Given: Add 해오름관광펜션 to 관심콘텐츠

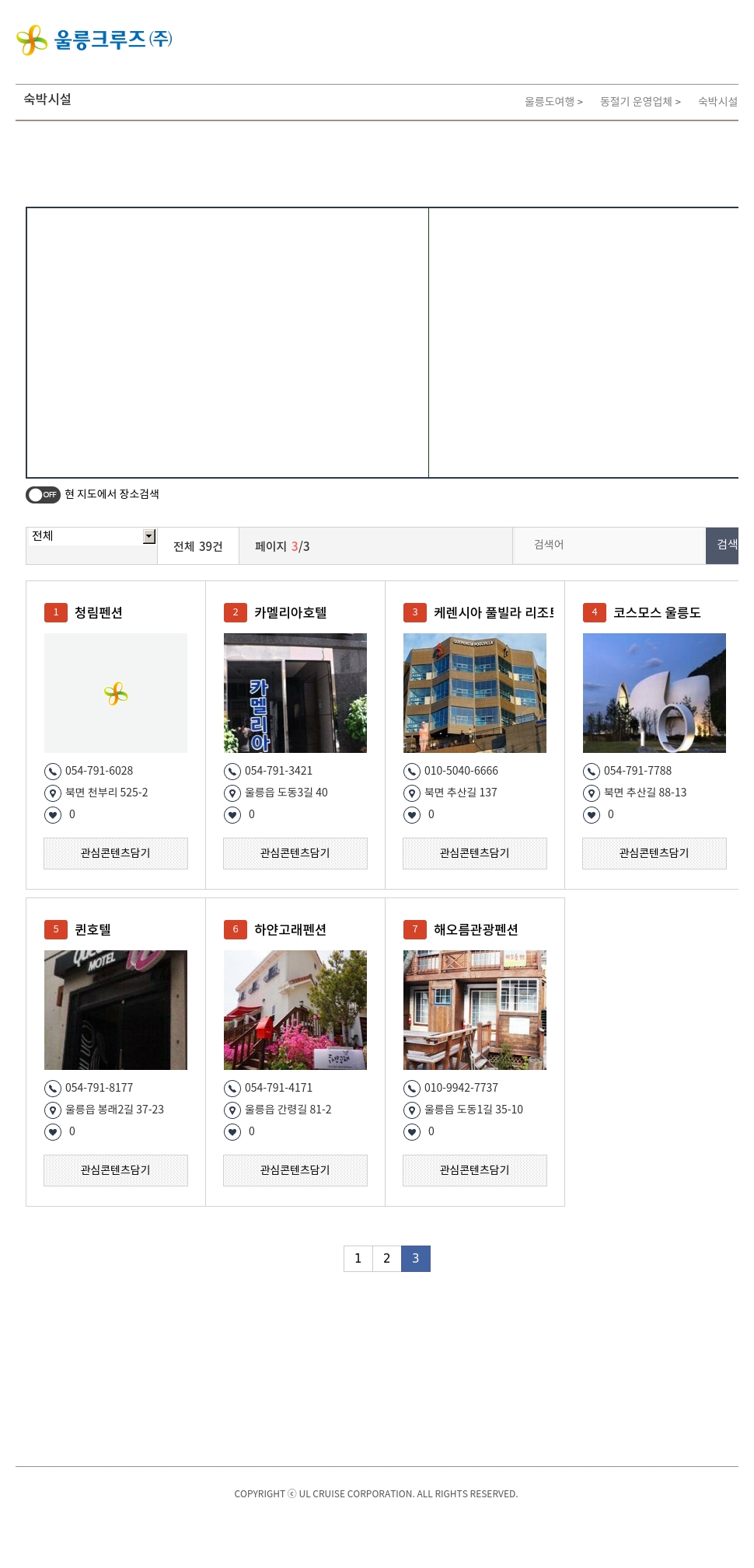Looking at the screenshot, I should 474,1170.
